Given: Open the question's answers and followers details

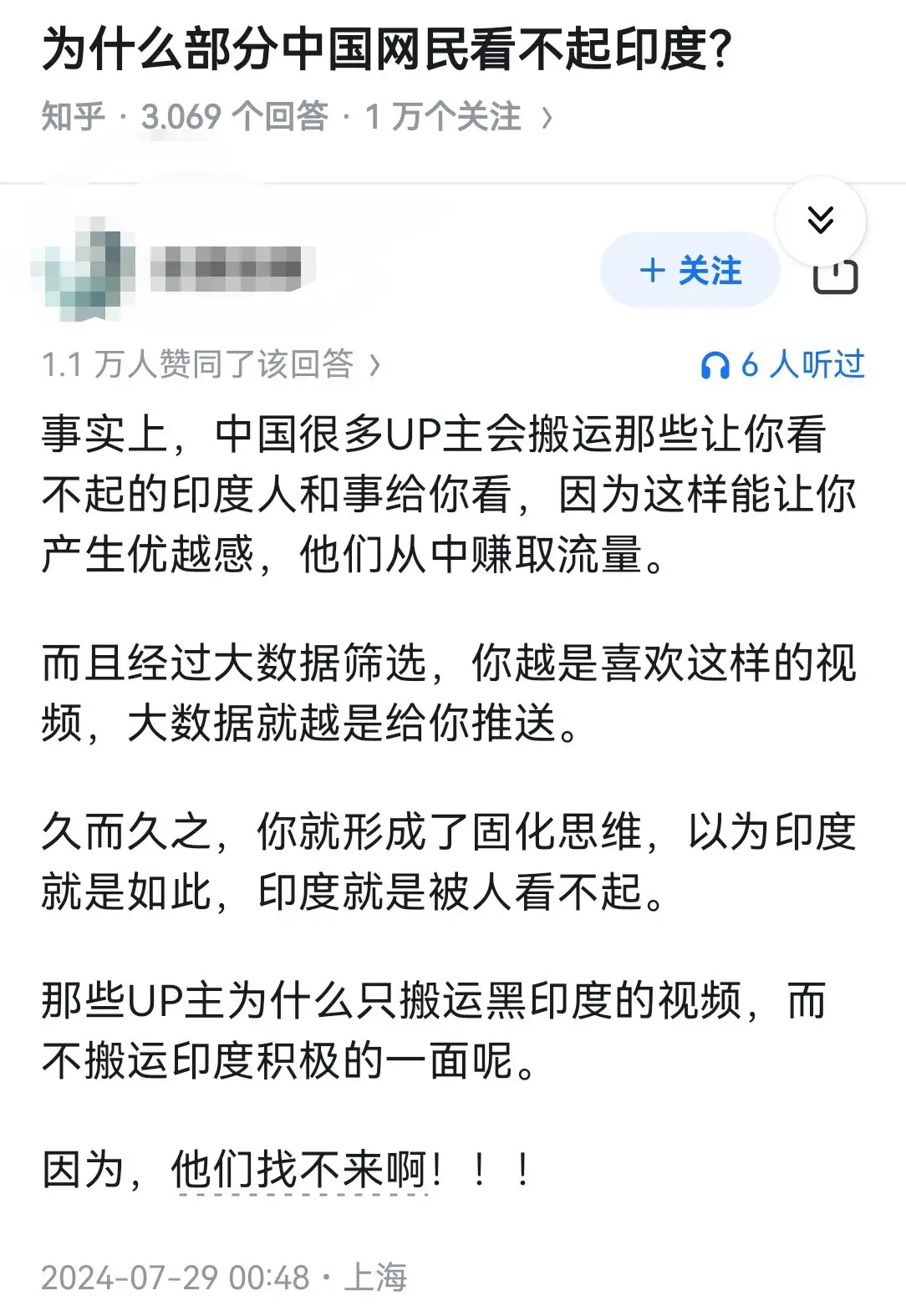Looking at the screenshot, I should point(298,117).
